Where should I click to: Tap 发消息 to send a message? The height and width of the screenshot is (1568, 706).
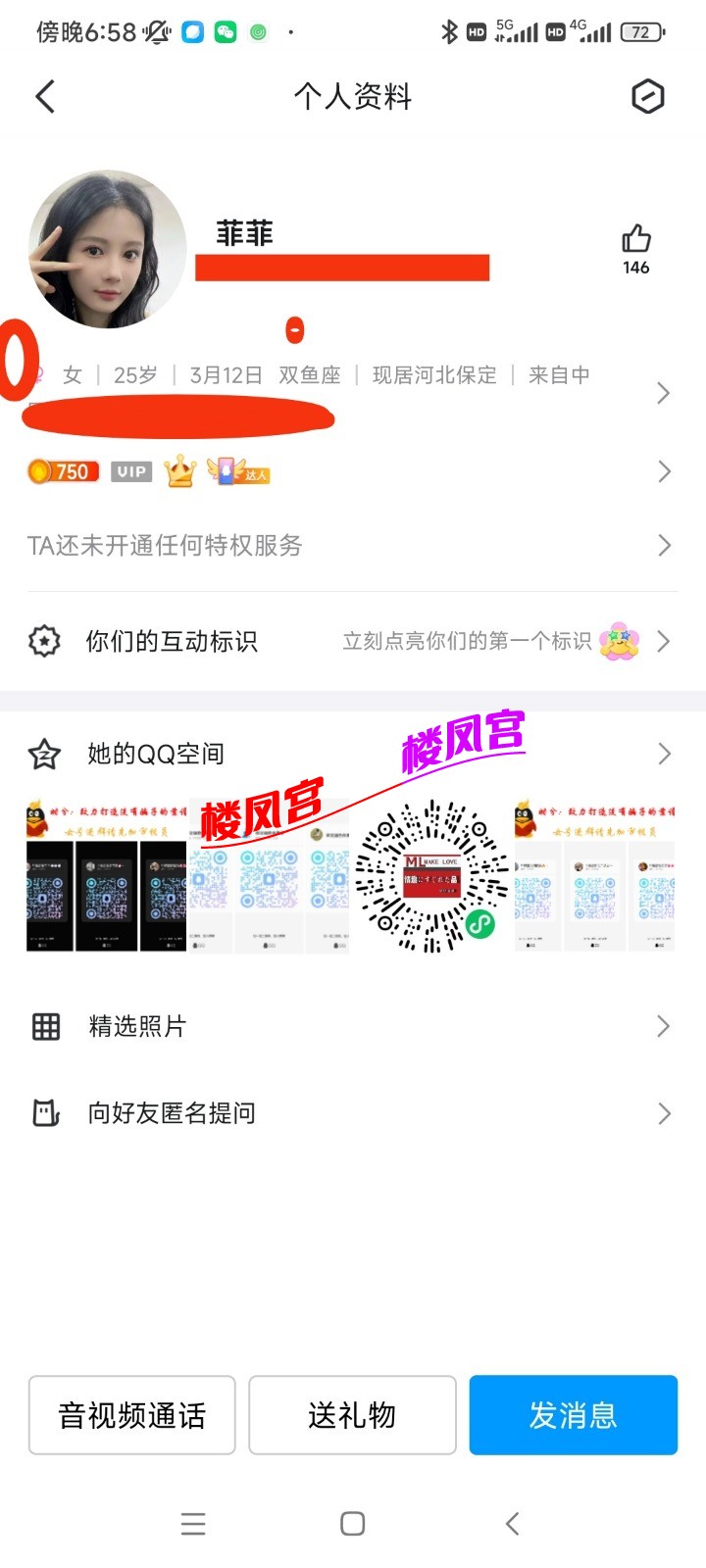[573, 1415]
